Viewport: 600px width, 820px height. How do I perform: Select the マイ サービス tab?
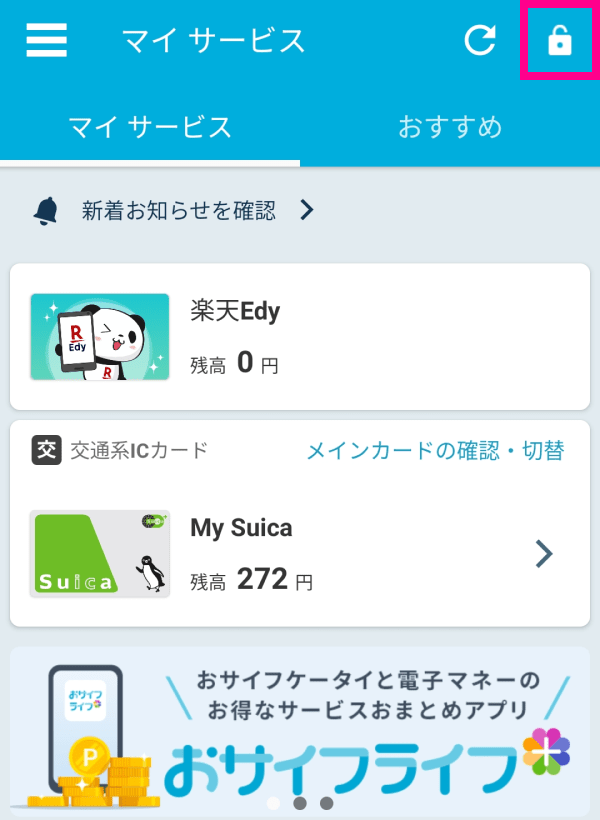point(150,127)
